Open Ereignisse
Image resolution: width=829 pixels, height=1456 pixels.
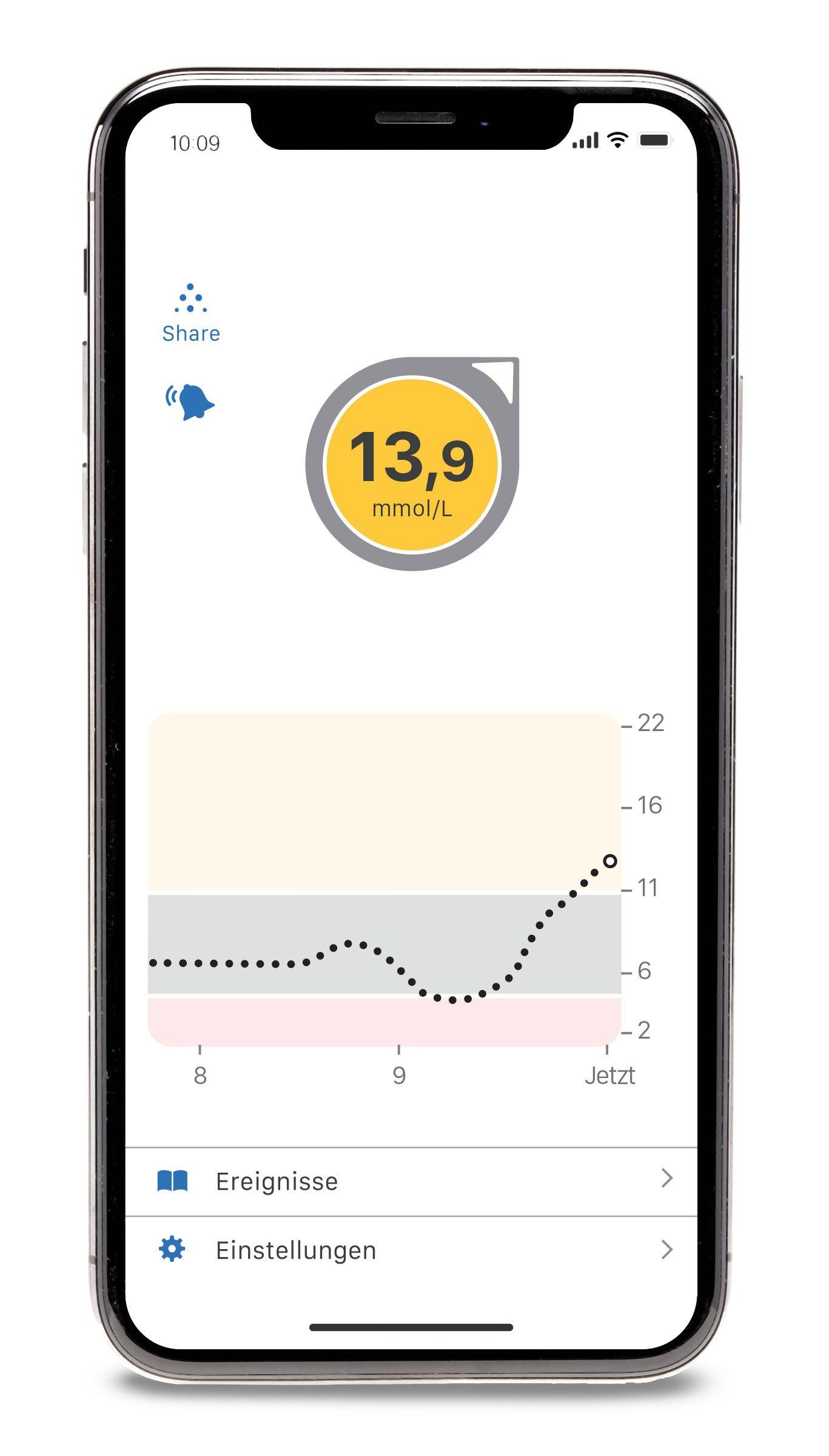pyautogui.click(x=411, y=1181)
